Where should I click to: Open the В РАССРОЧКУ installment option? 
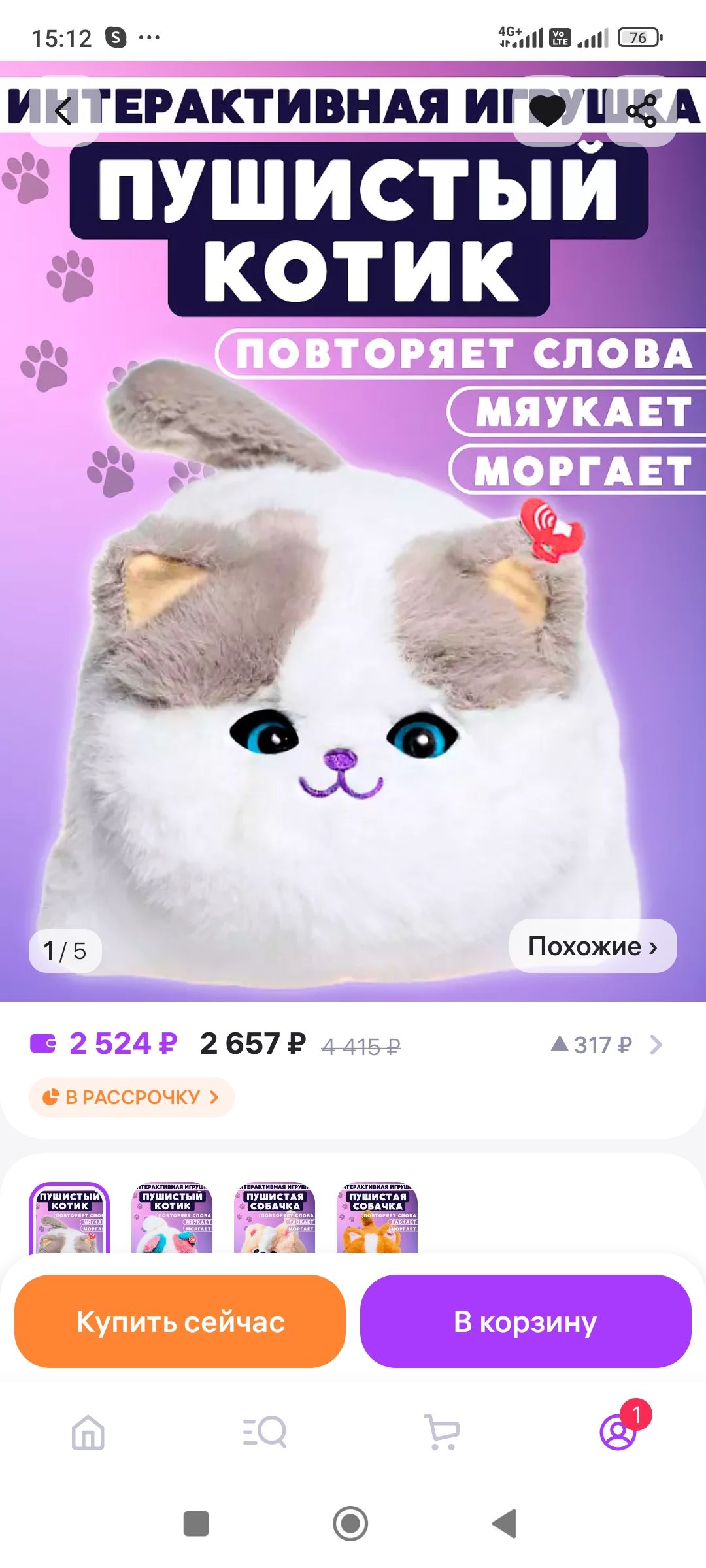click(131, 1097)
